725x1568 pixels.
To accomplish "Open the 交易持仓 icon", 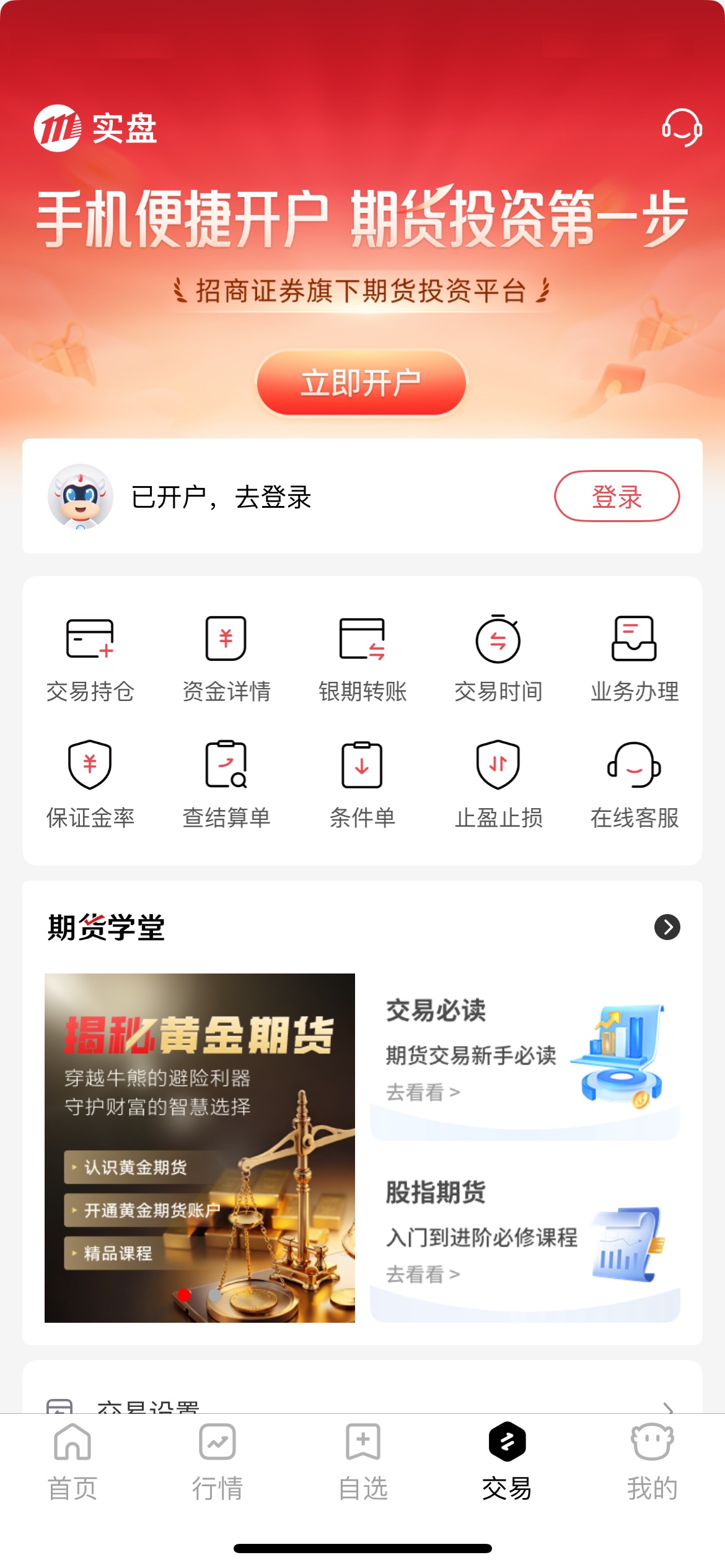I will coord(90,658).
